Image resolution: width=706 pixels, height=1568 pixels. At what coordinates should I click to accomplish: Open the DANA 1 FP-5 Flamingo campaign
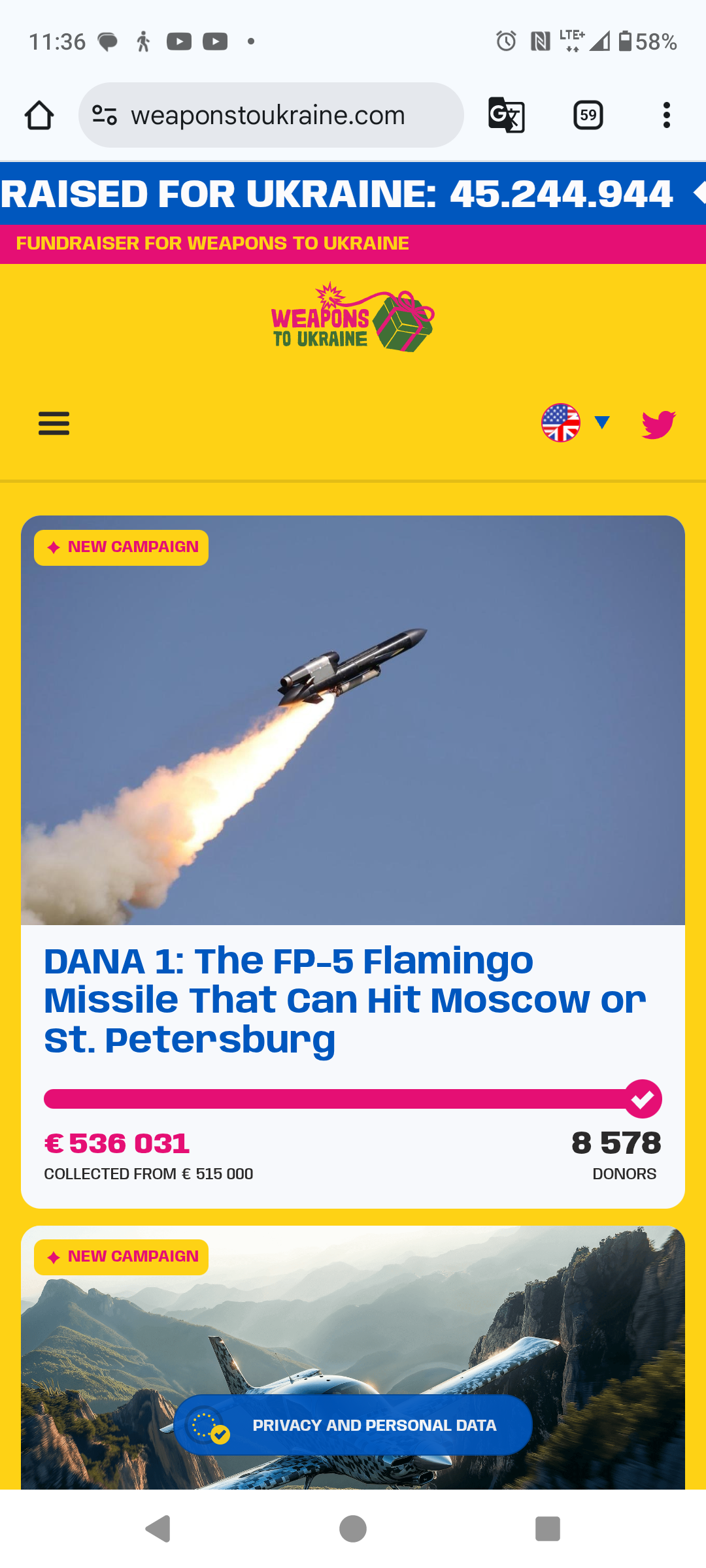[x=345, y=1000]
